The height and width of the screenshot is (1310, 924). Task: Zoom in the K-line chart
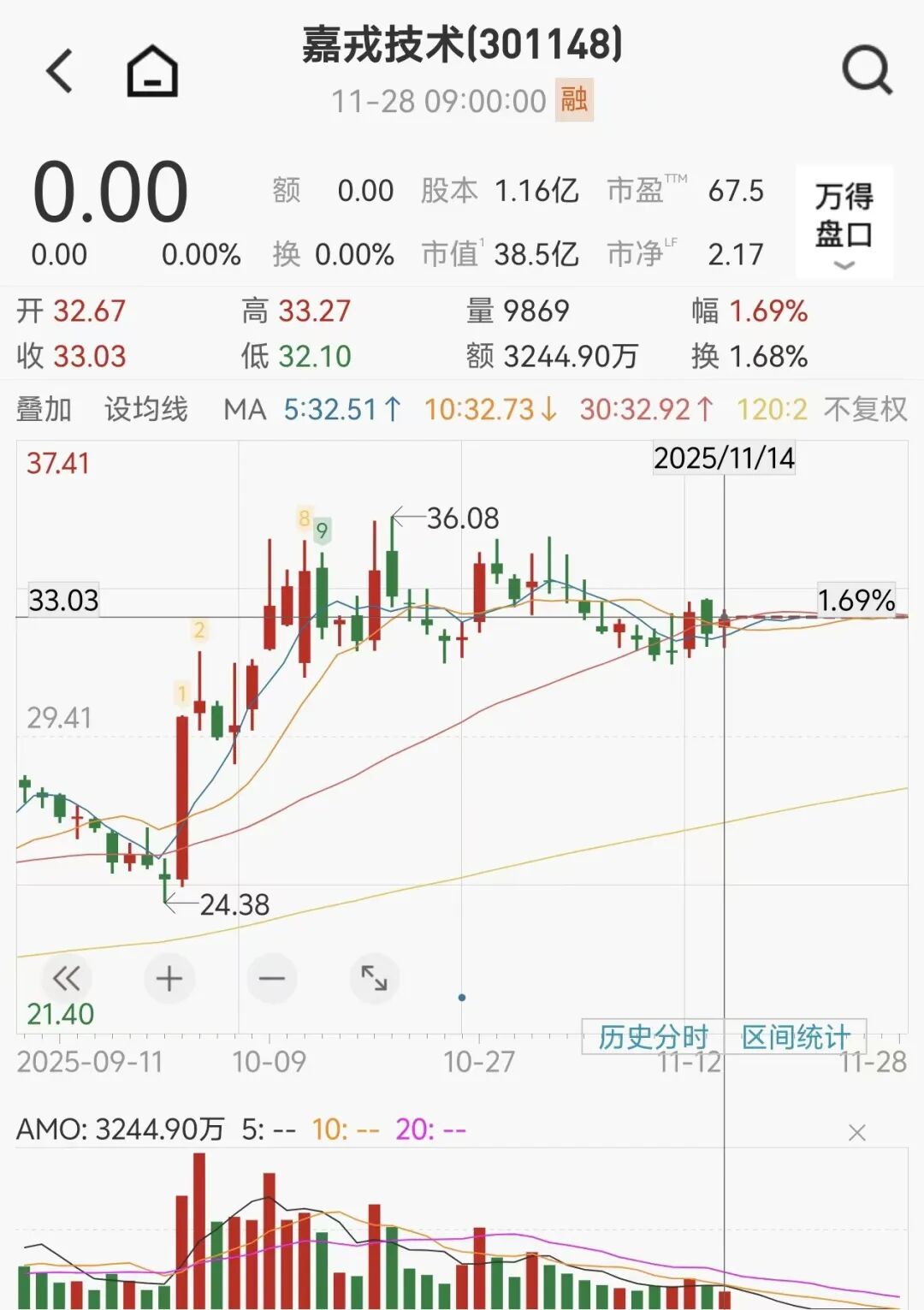(x=169, y=978)
